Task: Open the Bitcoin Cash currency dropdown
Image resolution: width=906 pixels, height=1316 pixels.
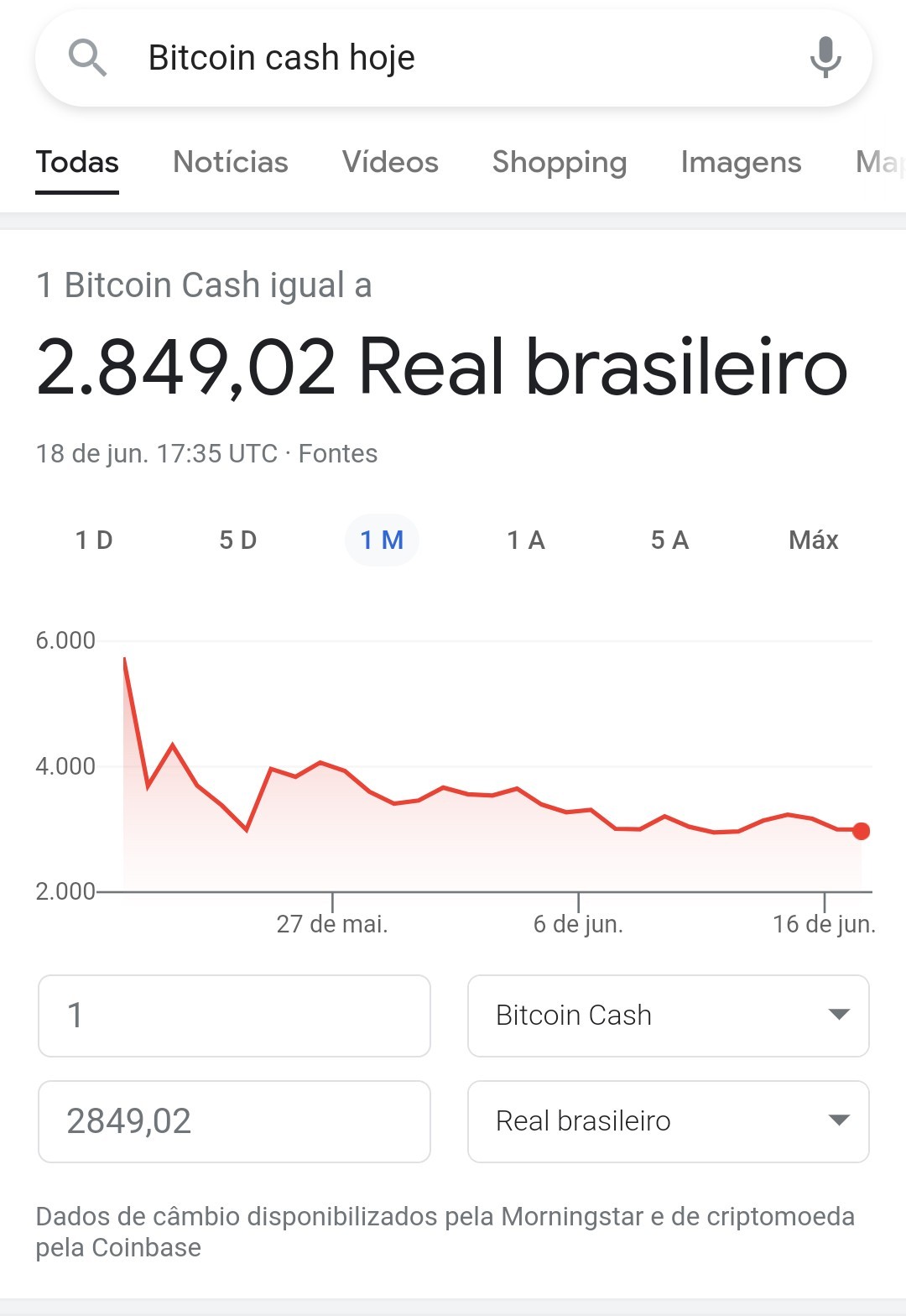Action: [x=669, y=1016]
